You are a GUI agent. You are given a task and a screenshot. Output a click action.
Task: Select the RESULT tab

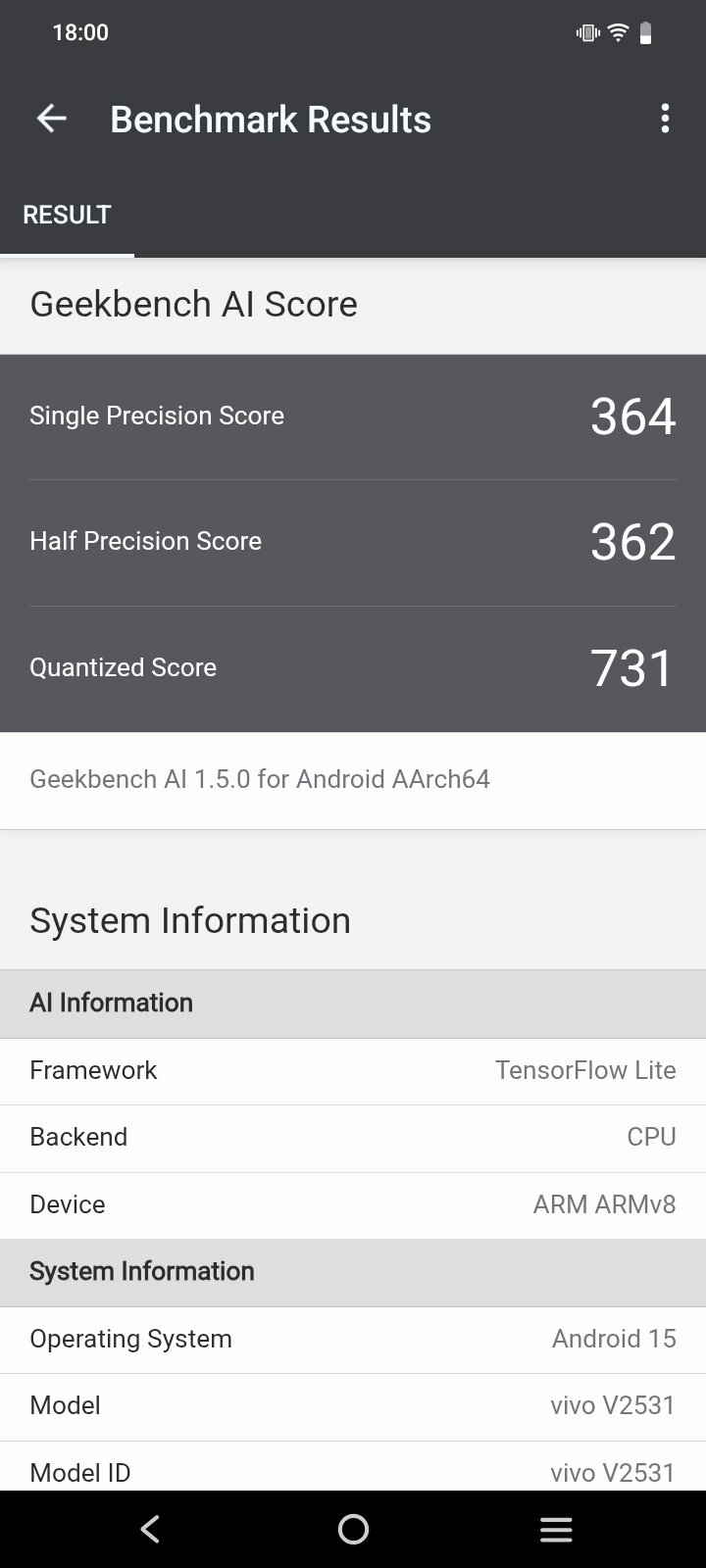pos(67,215)
